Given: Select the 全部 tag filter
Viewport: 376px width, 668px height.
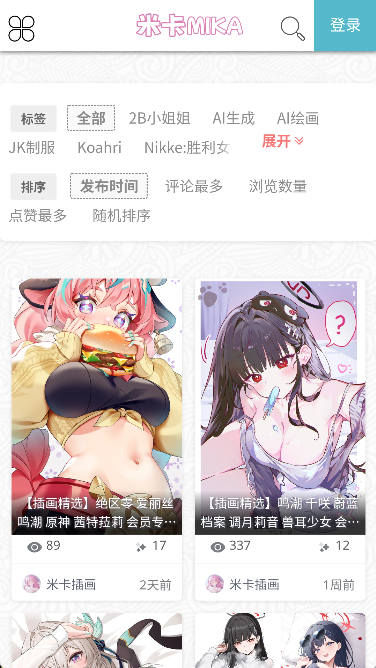Looking at the screenshot, I should click(x=91, y=118).
